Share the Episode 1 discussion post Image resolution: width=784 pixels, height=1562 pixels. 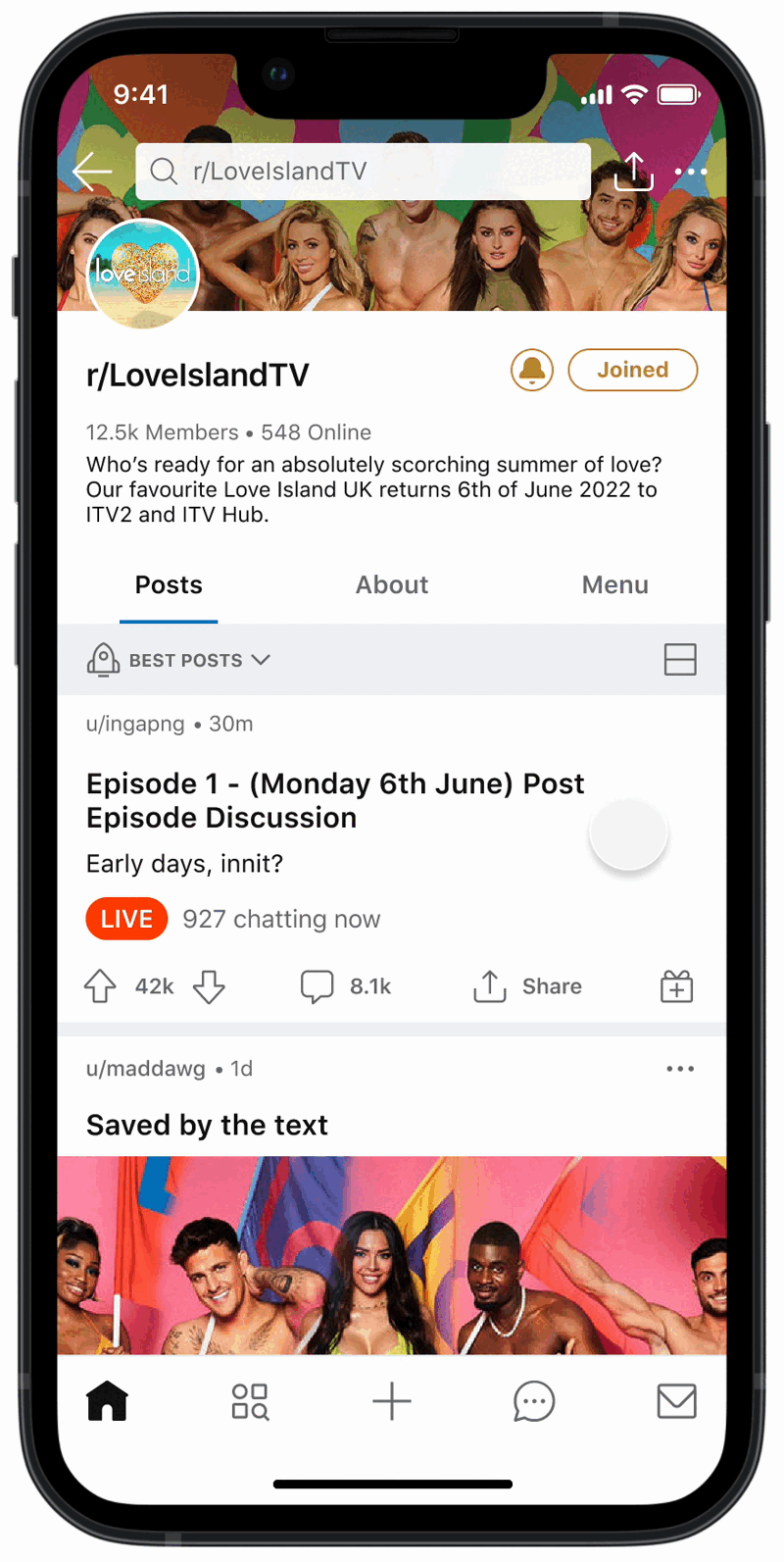click(528, 986)
